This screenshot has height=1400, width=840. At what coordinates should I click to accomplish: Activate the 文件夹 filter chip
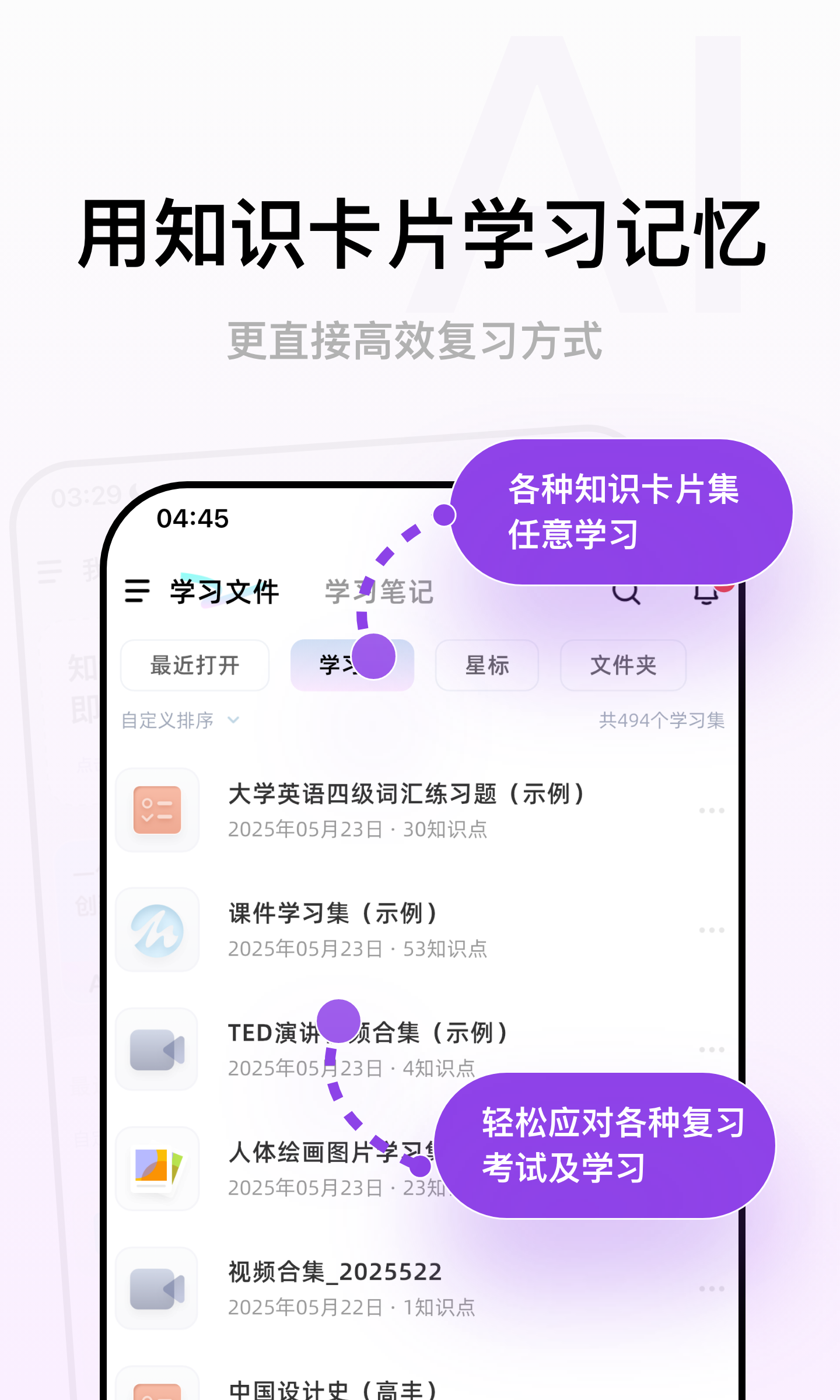coord(622,665)
